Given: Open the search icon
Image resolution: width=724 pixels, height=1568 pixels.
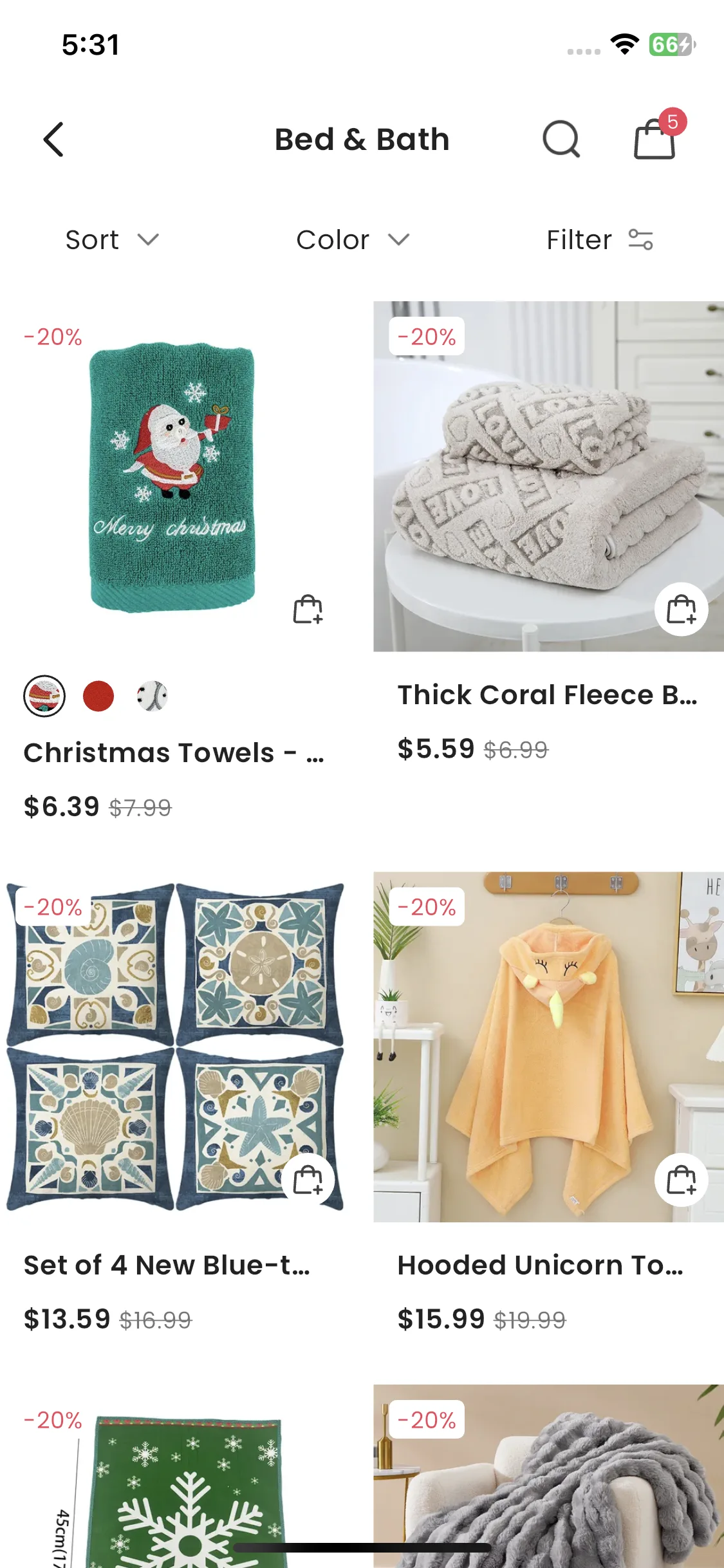Looking at the screenshot, I should click(561, 139).
